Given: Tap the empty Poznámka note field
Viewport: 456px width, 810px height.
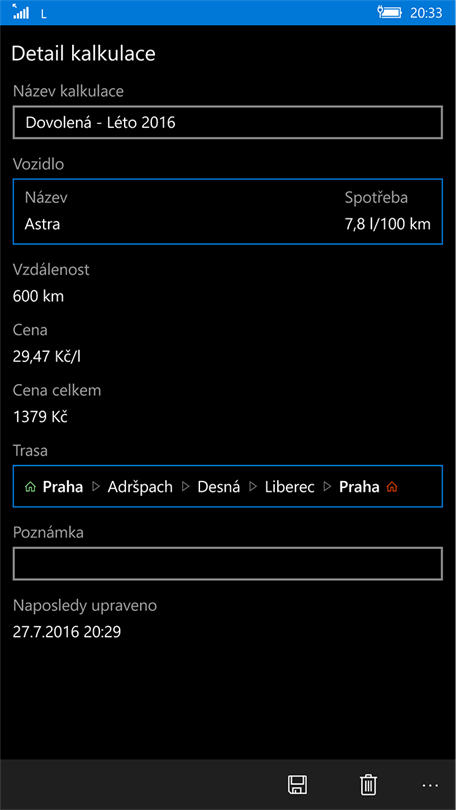Looking at the screenshot, I should [228, 564].
